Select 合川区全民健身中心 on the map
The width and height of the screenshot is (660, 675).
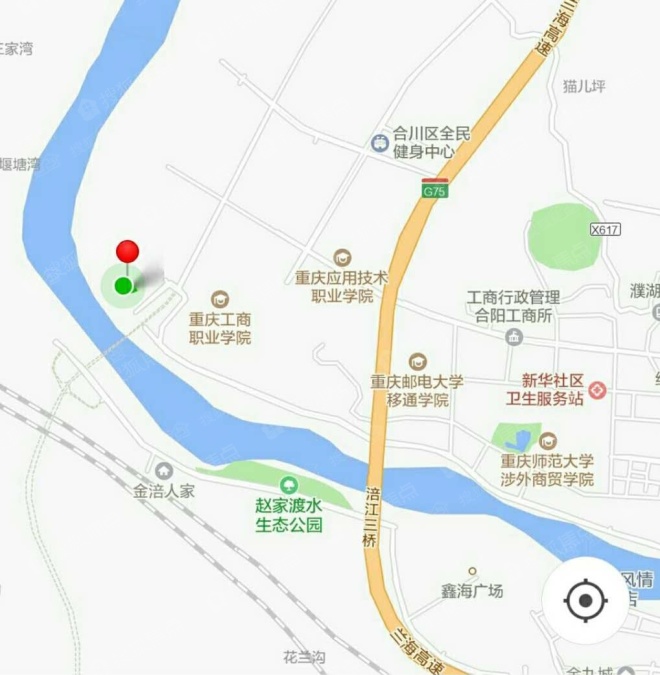[380, 143]
